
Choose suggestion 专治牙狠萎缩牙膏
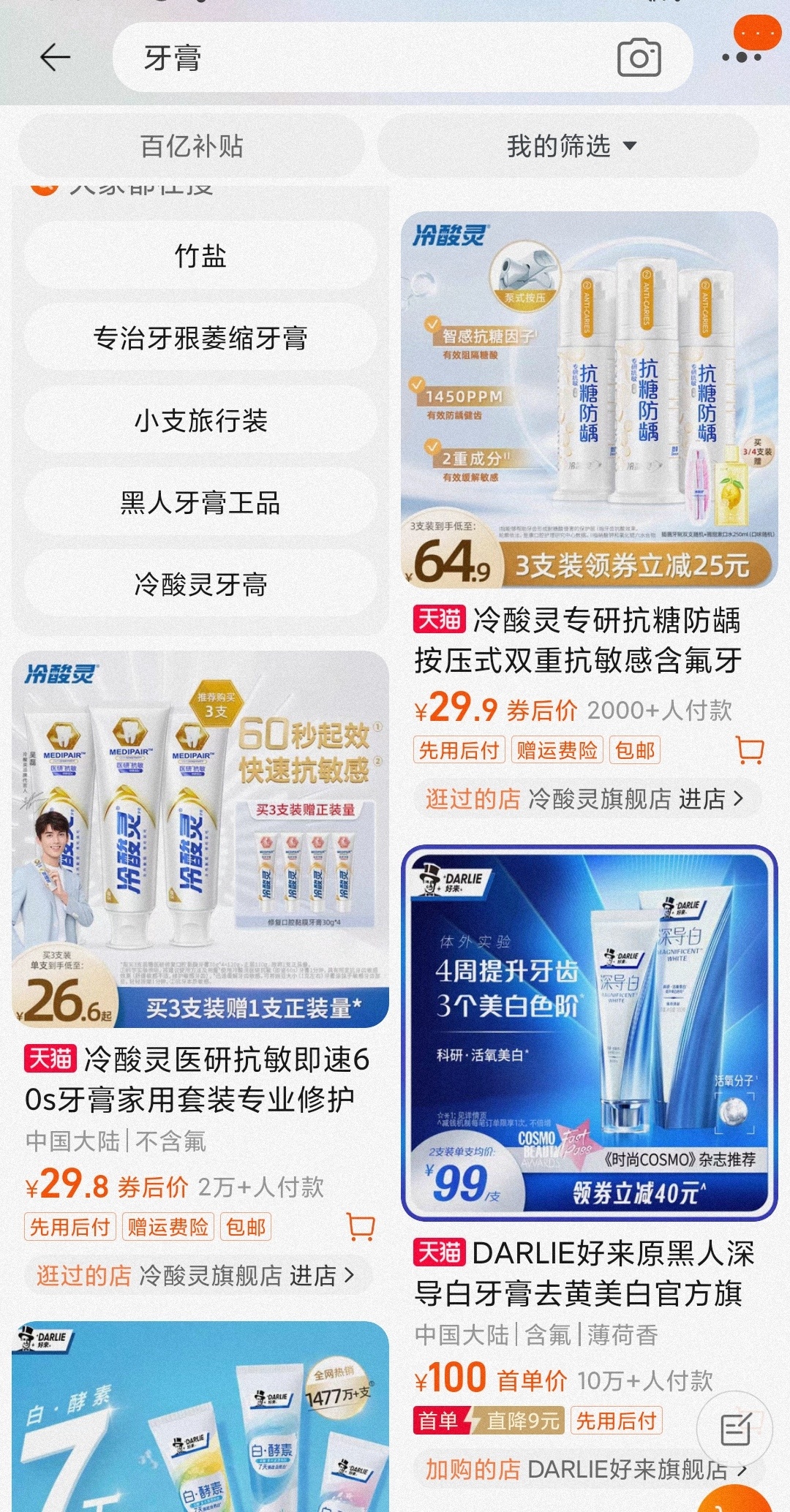click(200, 338)
